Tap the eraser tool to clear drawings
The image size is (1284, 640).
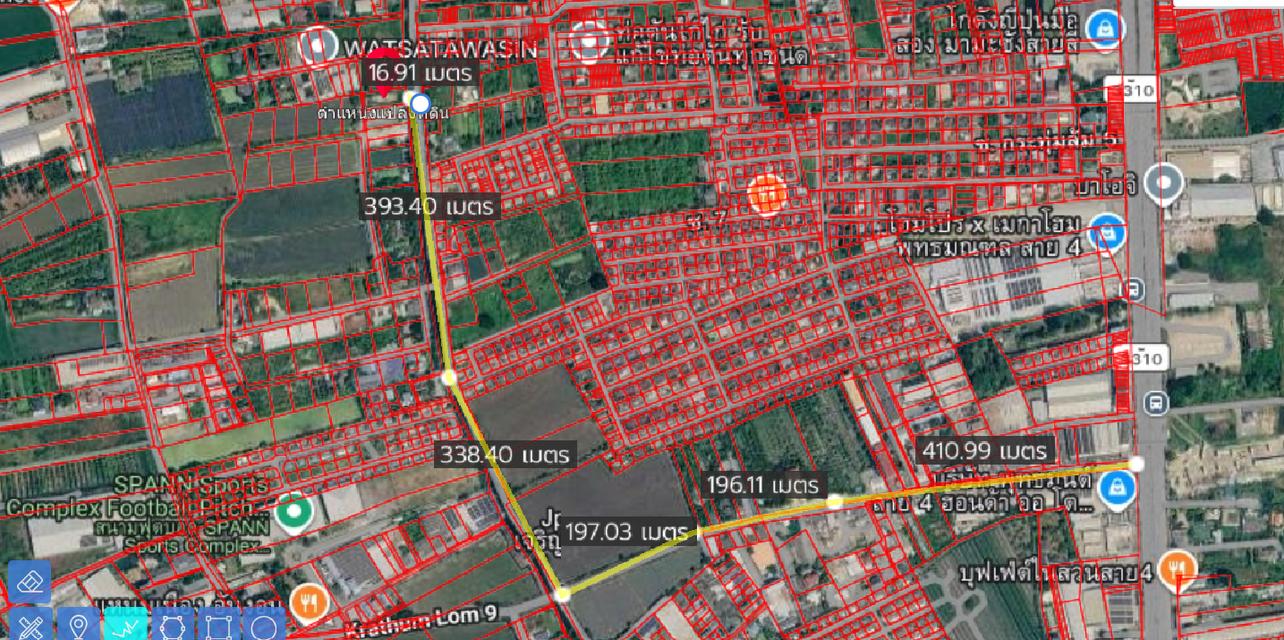click(x=30, y=582)
